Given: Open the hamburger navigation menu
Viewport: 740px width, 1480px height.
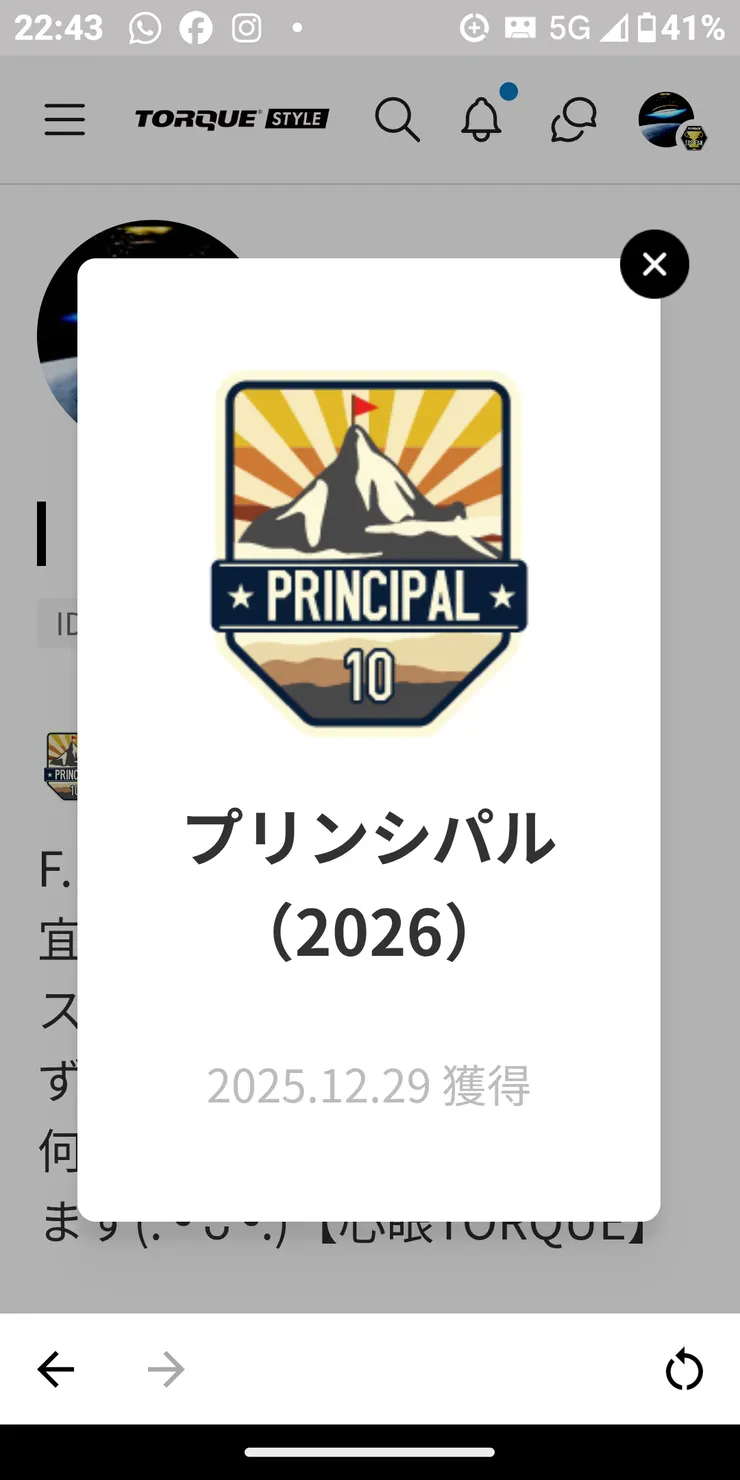Looking at the screenshot, I should click(64, 120).
